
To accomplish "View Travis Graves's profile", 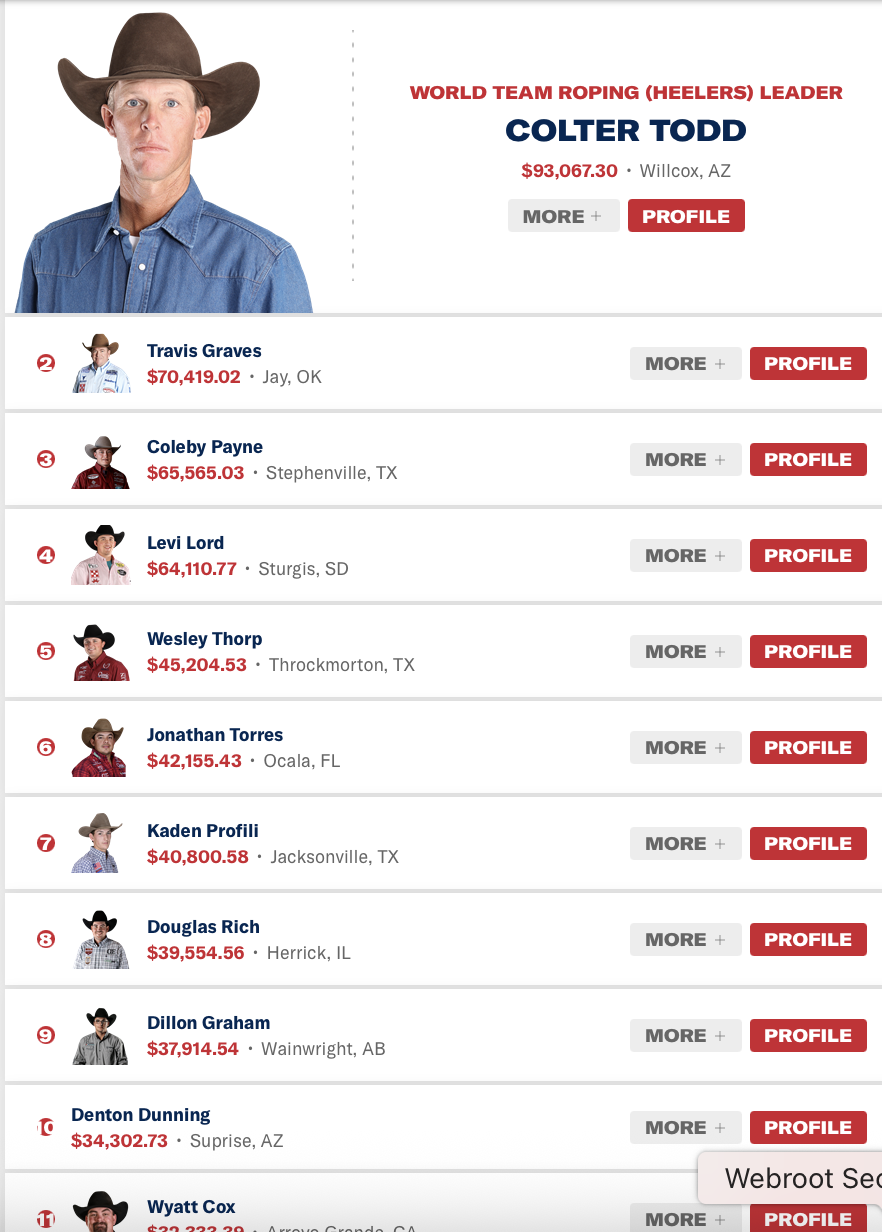I will pyautogui.click(x=807, y=364).
